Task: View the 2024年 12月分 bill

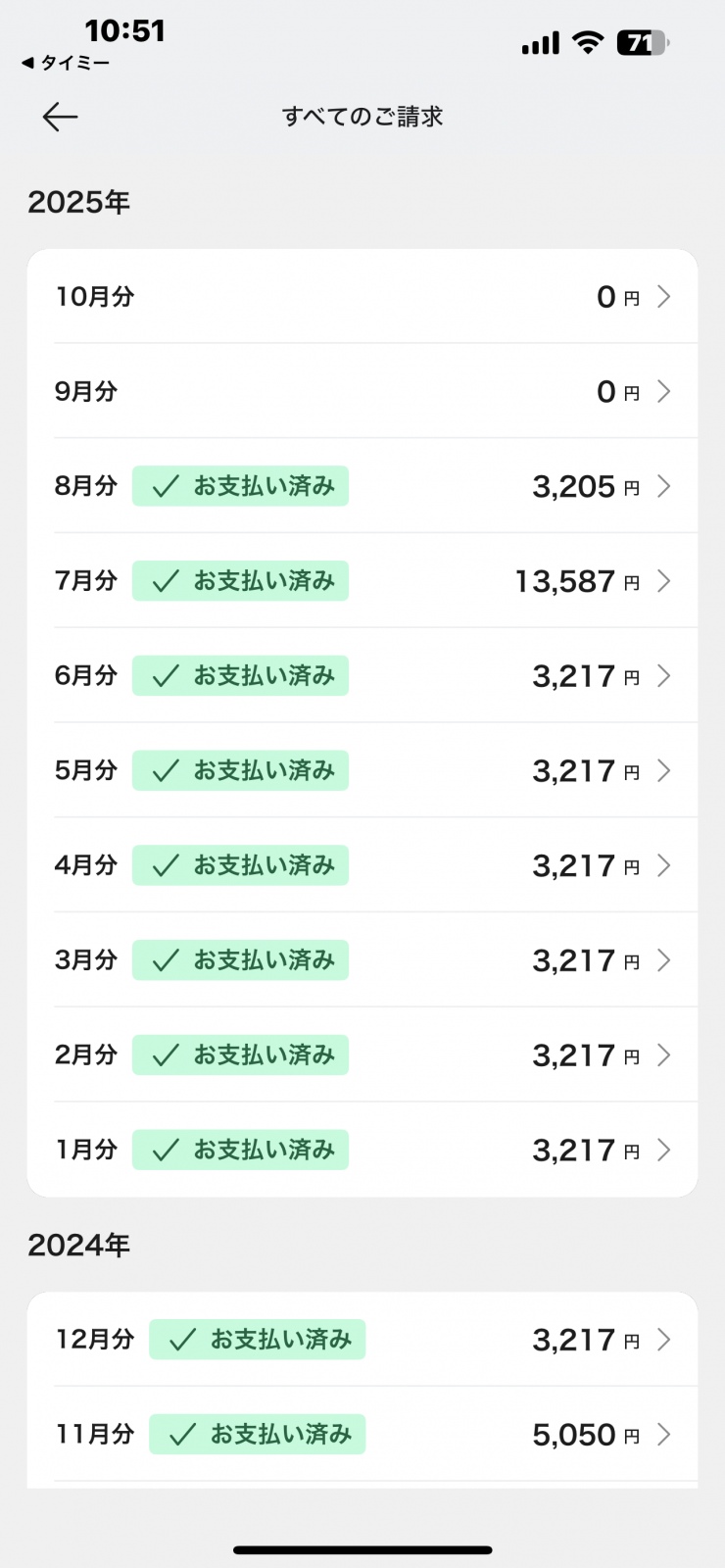Action: pos(362,1340)
